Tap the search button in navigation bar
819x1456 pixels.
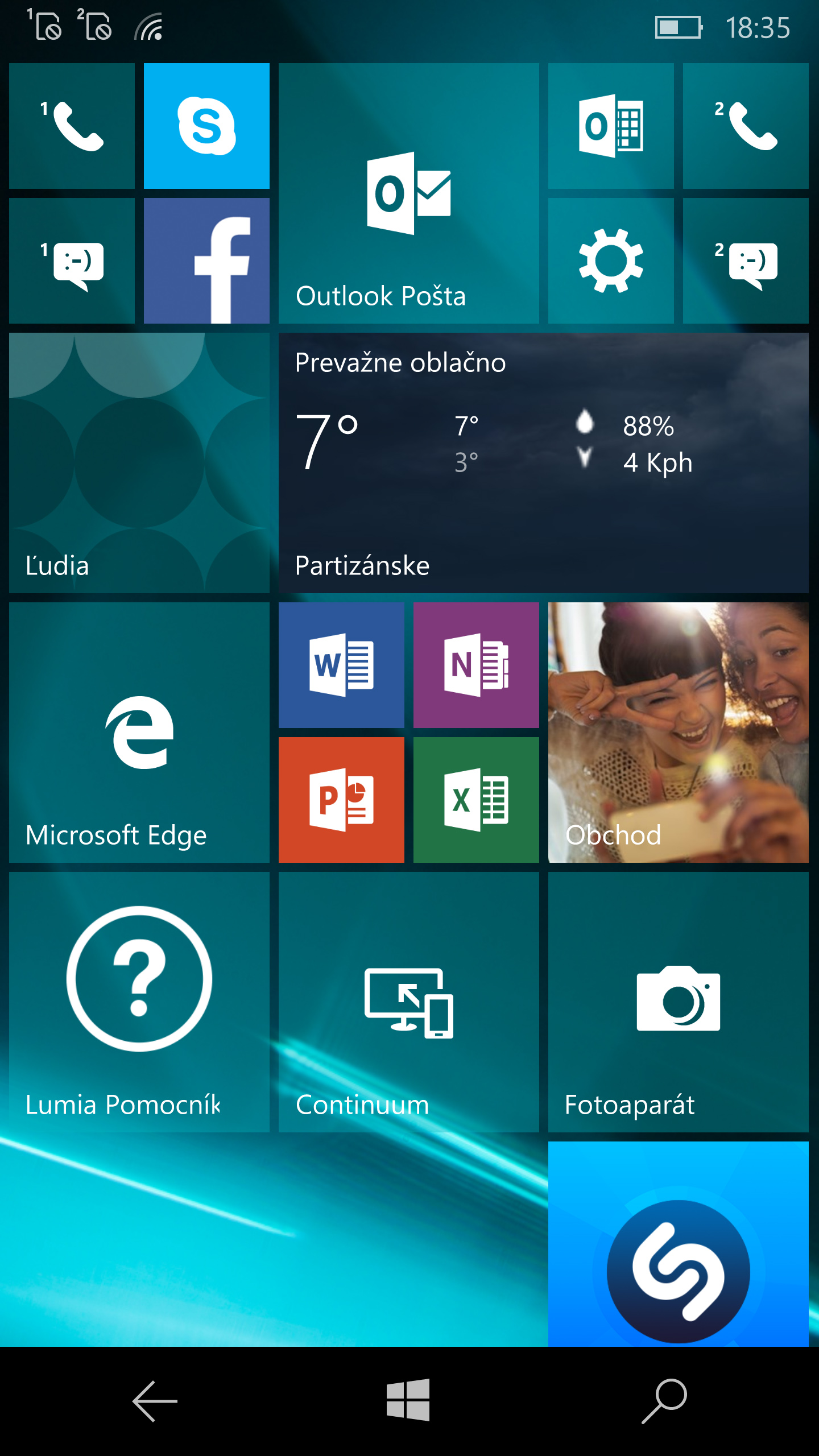pyautogui.click(x=664, y=1401)
